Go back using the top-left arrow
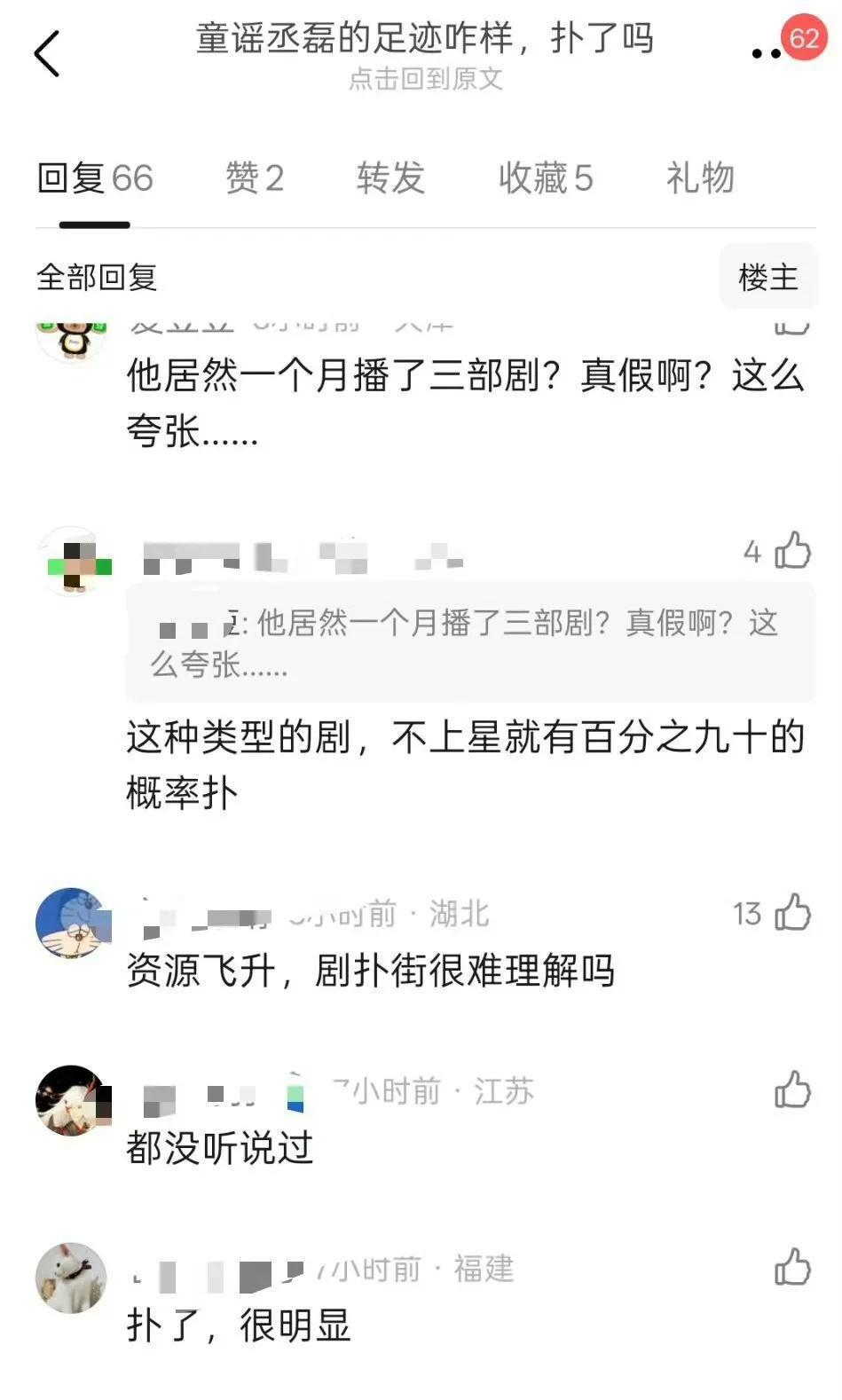 point(48,53)
